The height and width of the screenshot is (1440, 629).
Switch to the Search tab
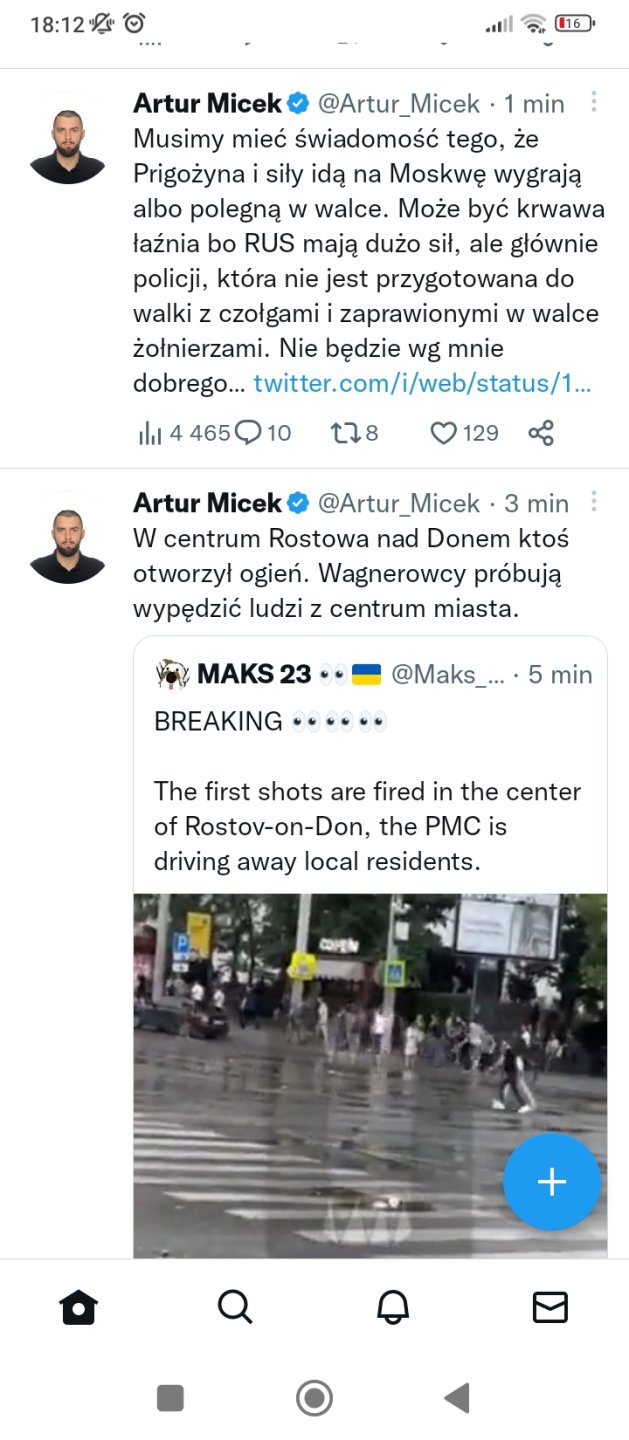(235, 1306)
